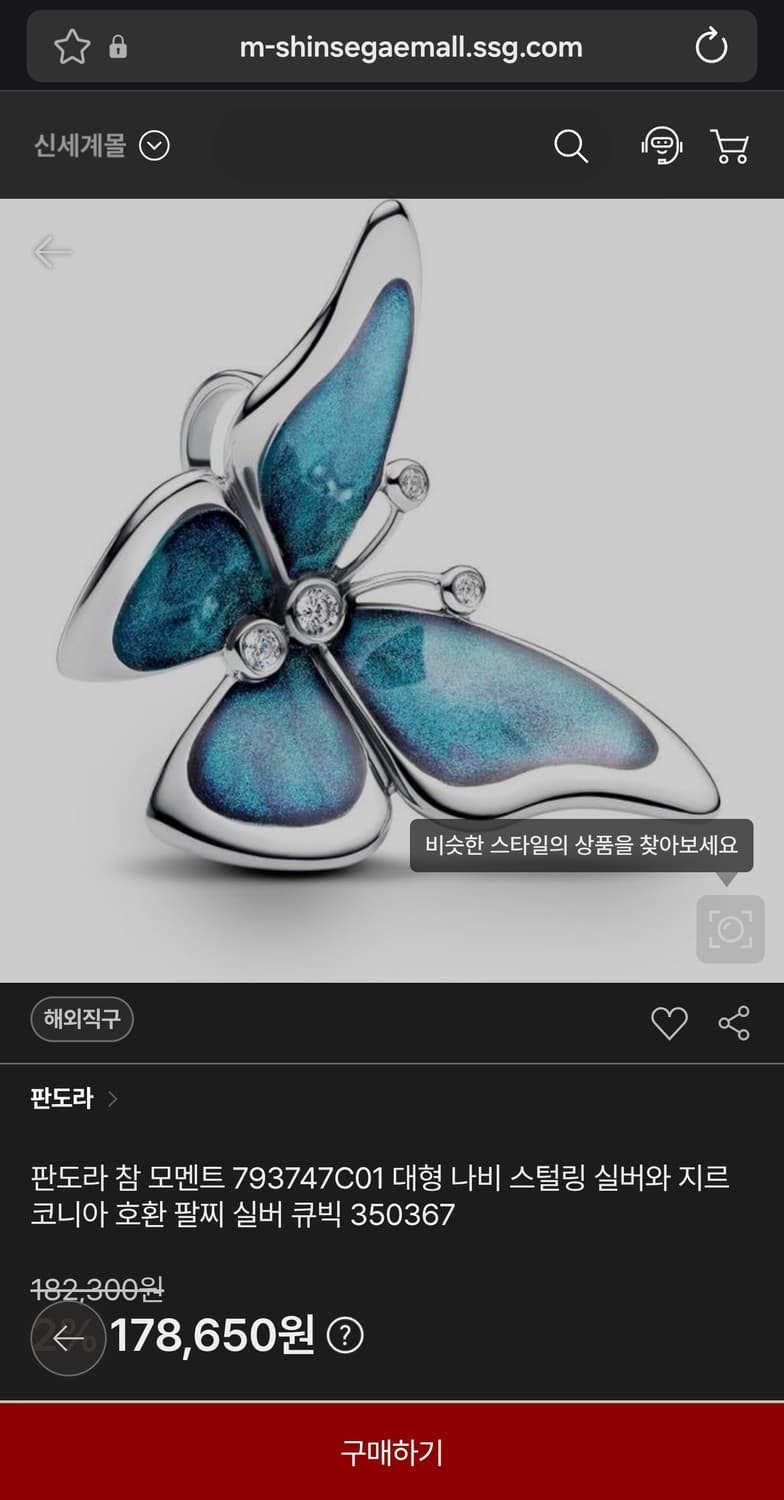This screenshot has width=784, height=1500.
Task: Refresh the page with the reload icon
Action: pyautogui.click(x=711, y=46)
